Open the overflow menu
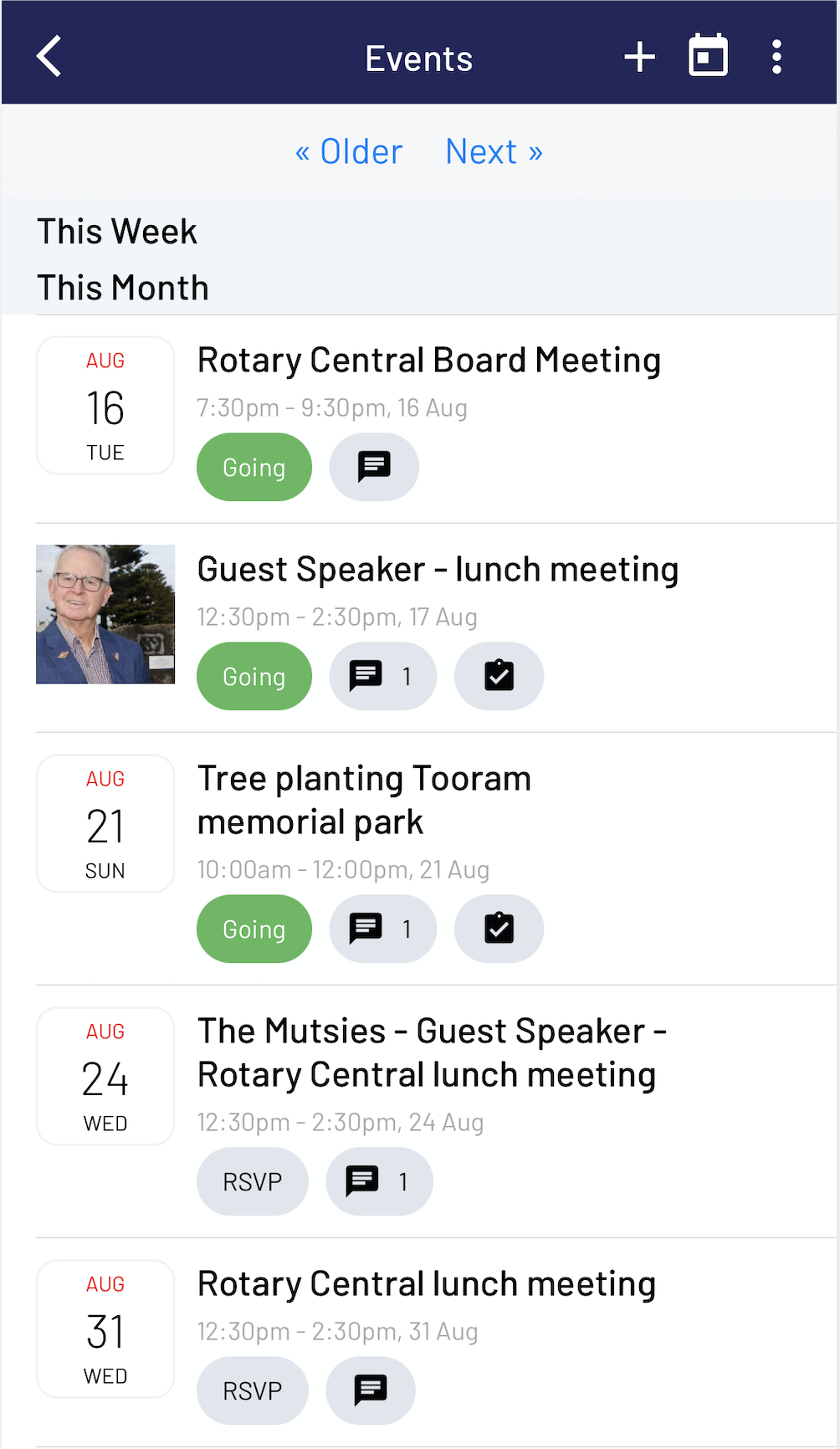The image size is (840, 1449). [776, 57]
